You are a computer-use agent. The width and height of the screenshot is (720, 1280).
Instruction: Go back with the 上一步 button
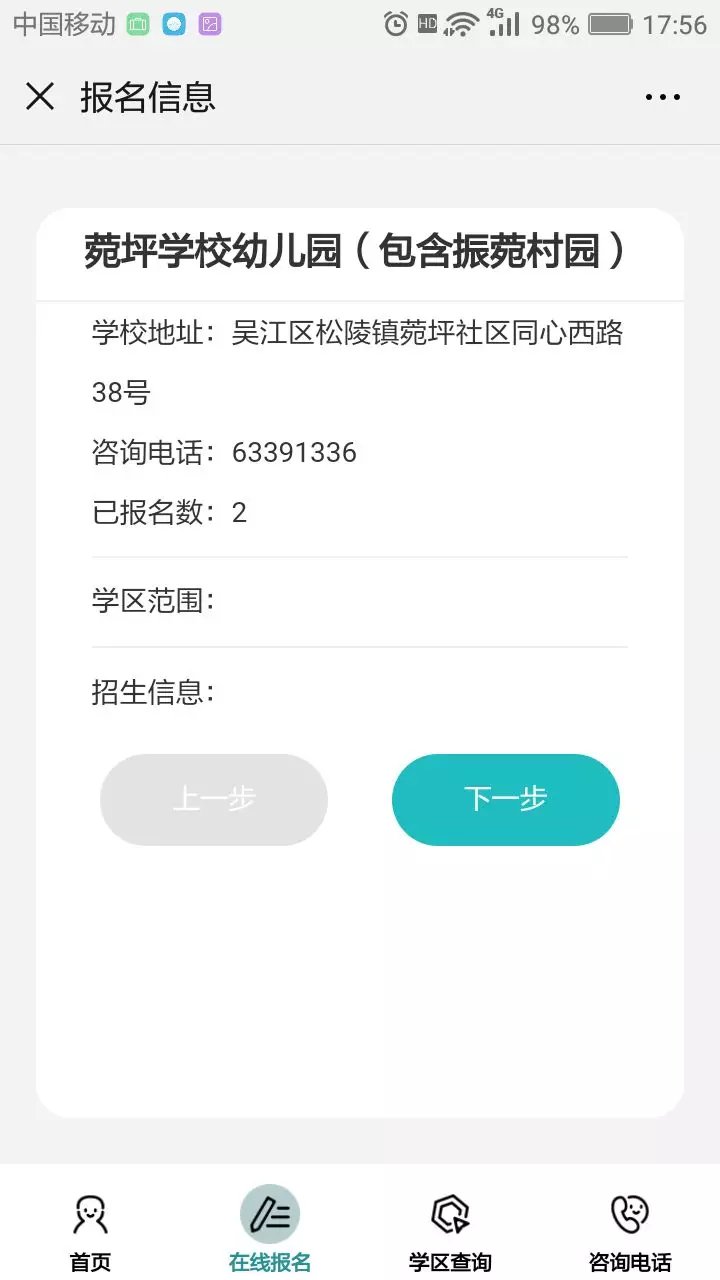click(214, 799)
